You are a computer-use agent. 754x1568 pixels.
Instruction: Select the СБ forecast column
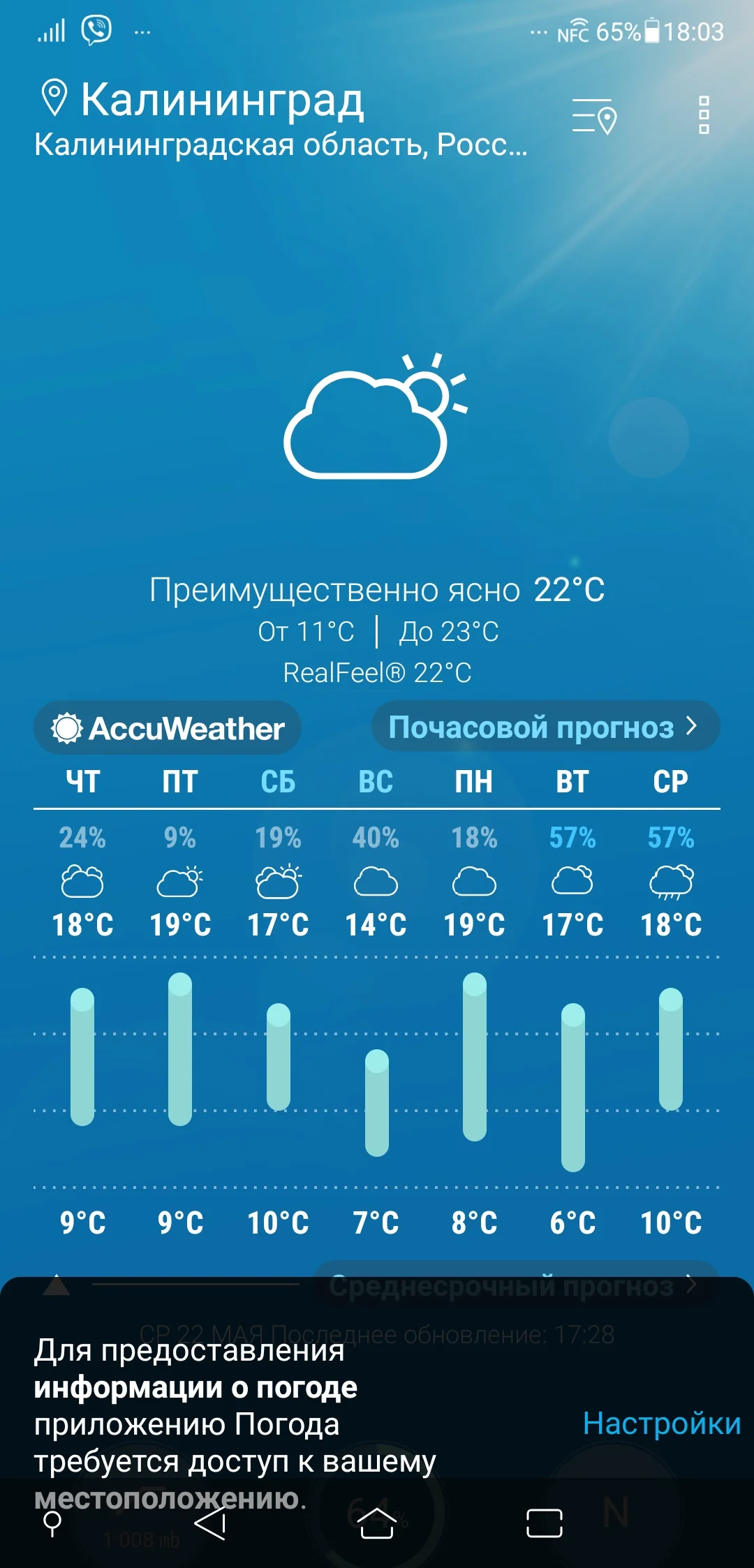click(x=278, y=782)
